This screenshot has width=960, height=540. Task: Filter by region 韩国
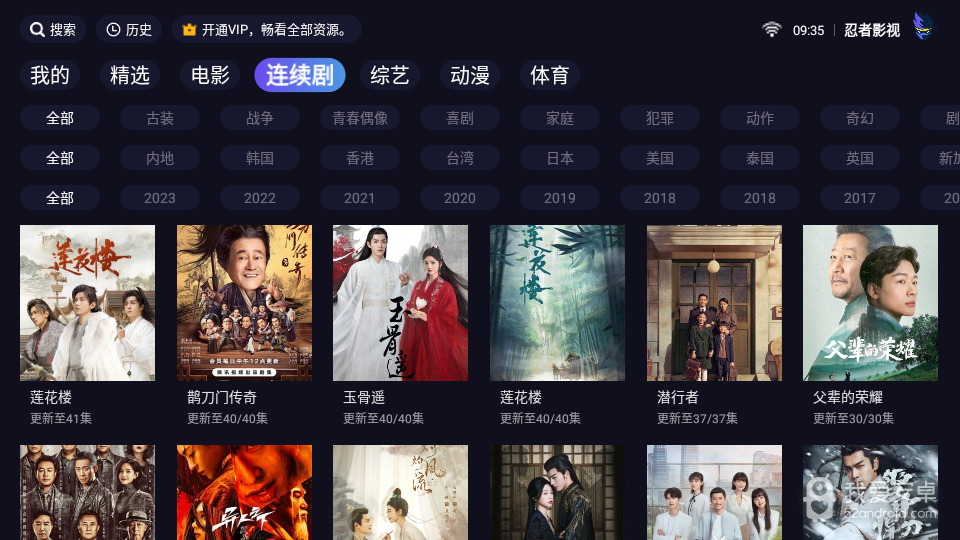point(260,158)
